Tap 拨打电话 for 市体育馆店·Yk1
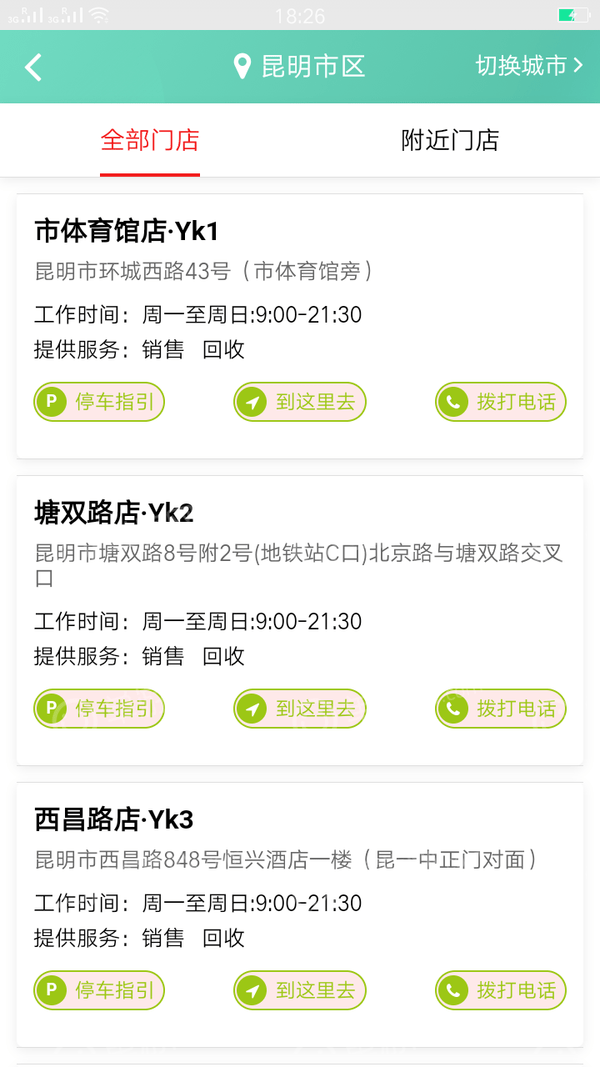This screenshot has width=600, height=1067. tap(501, 402)
